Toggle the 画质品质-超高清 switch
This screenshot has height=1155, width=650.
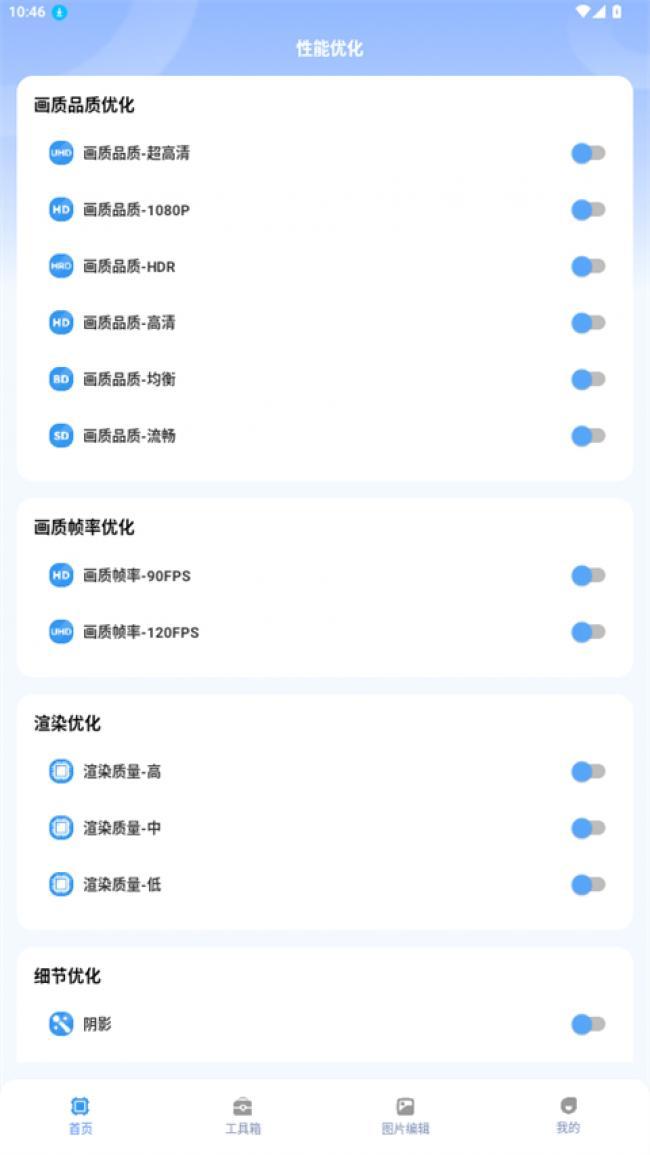pos(588,153)
